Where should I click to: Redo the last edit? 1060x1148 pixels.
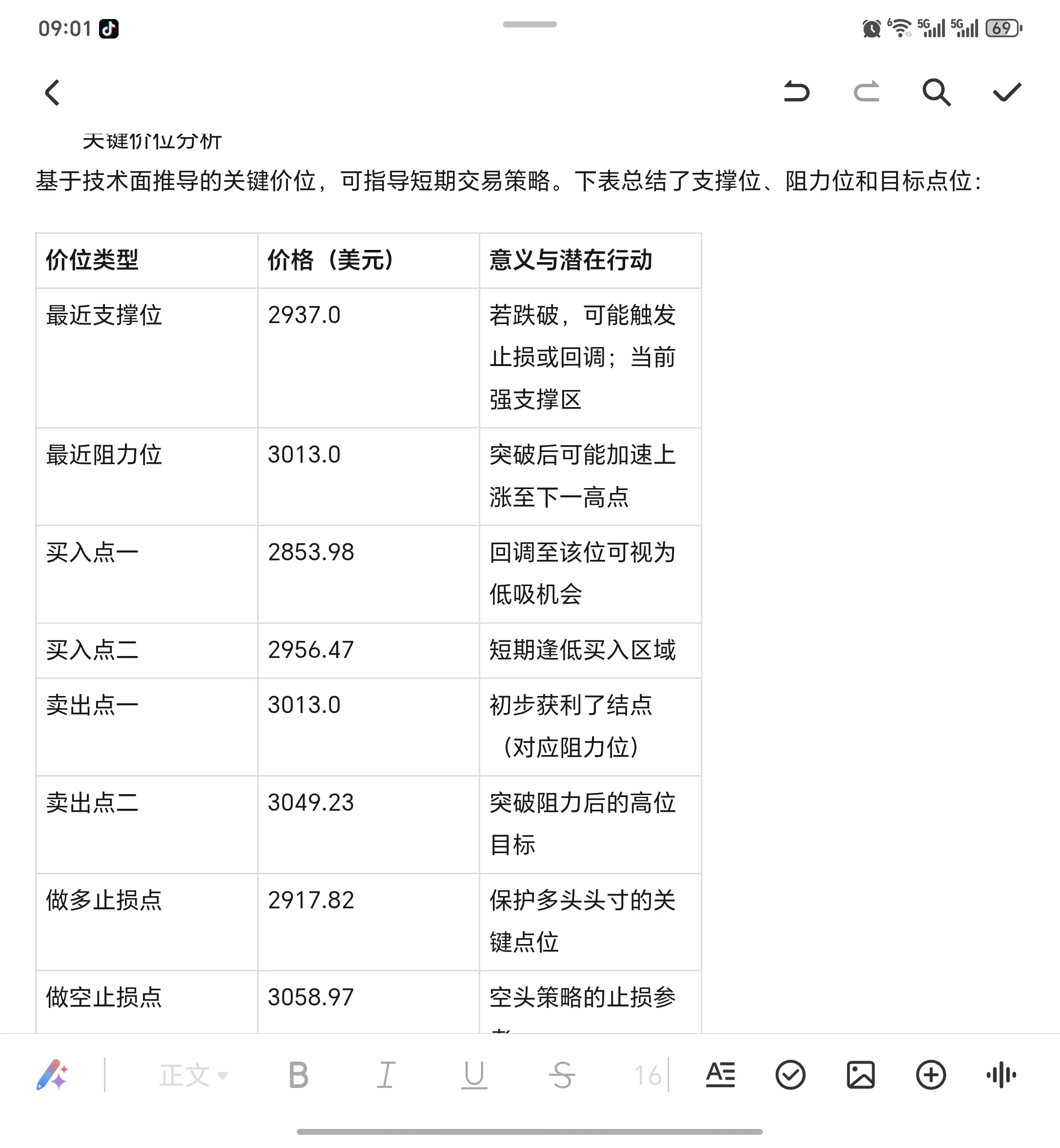coord(867,92)
